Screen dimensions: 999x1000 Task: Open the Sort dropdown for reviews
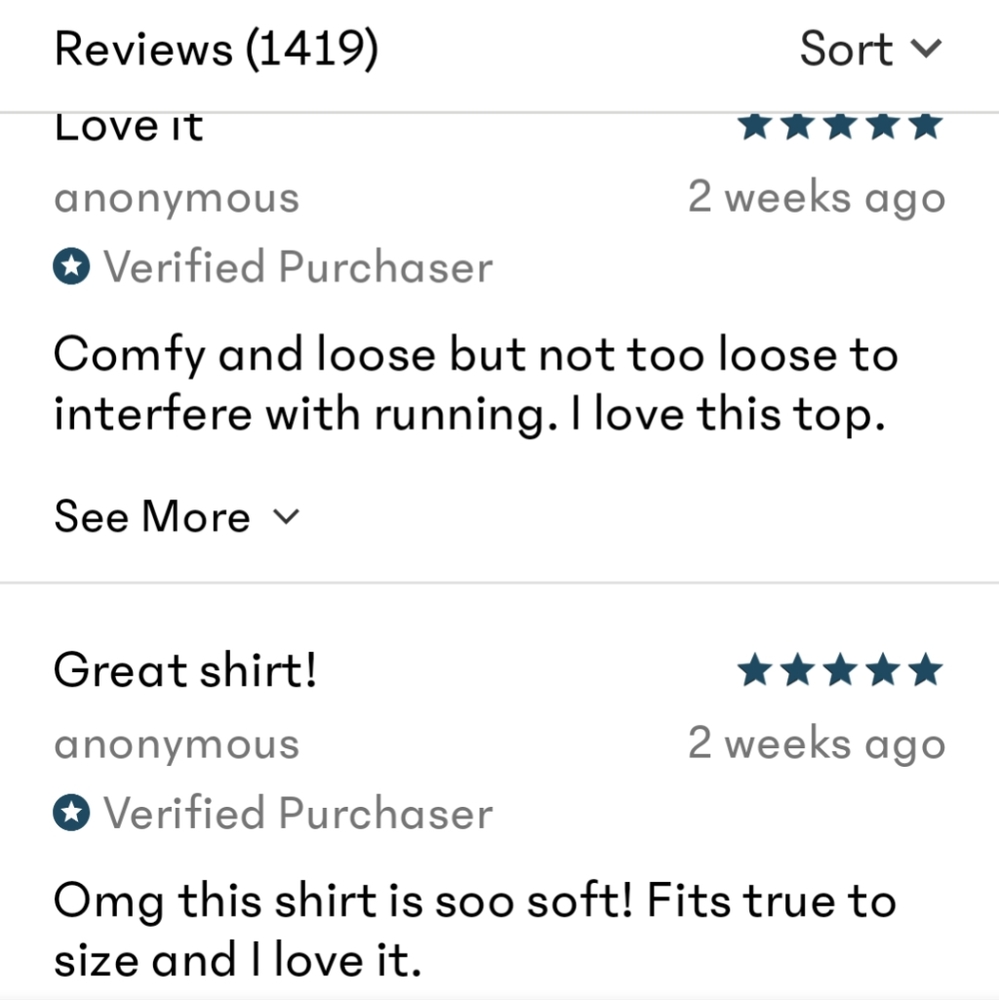(x=870, y=49)
